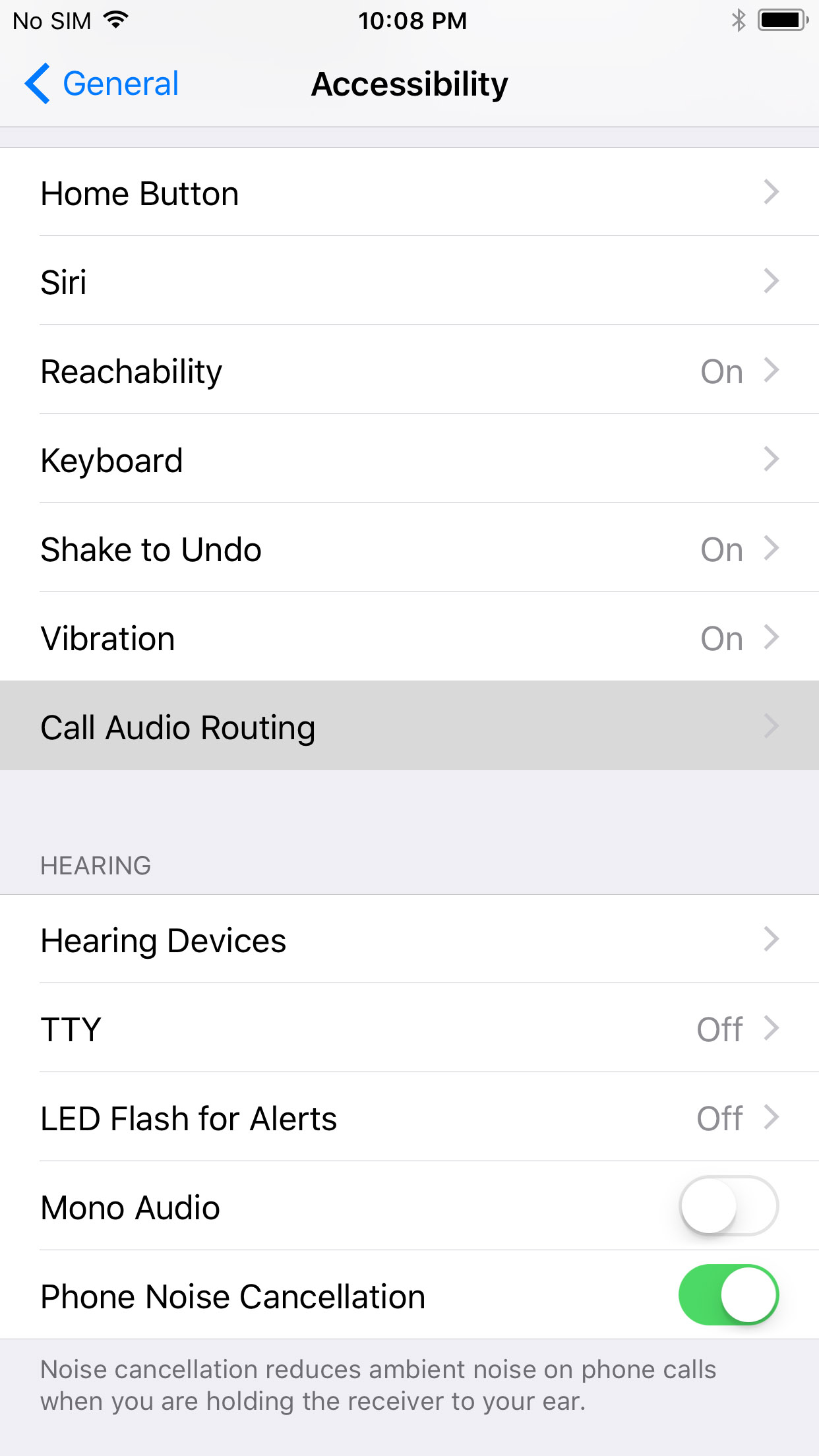The height and width of the screenshot is (1456, 819).
Task: Open Shake to Undo setting
Action: point(409,548)
